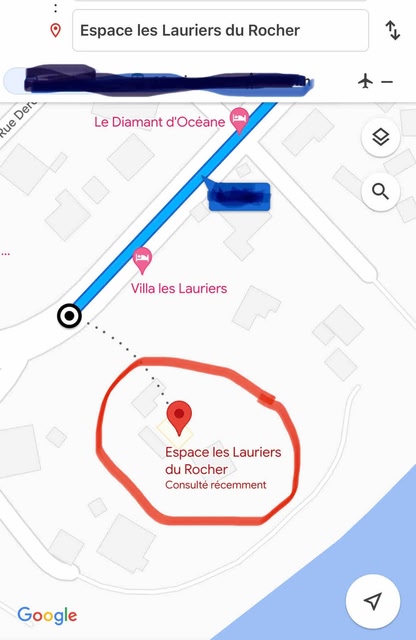Viewport: 416px width, 640px height.
Task: Search along the route
Action: (380, 191)
